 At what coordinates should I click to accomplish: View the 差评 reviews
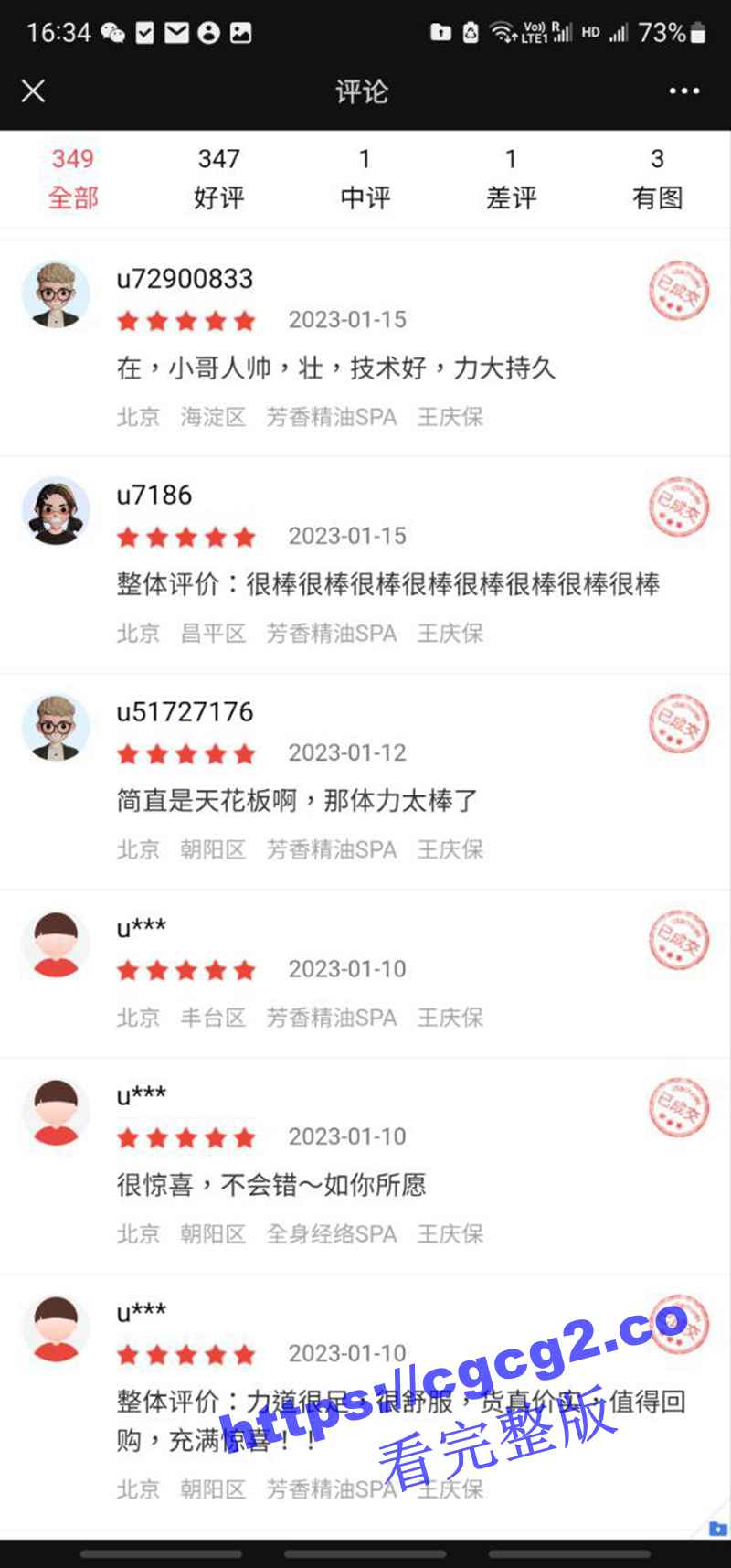pyautogui.click(x=511, y=179)
